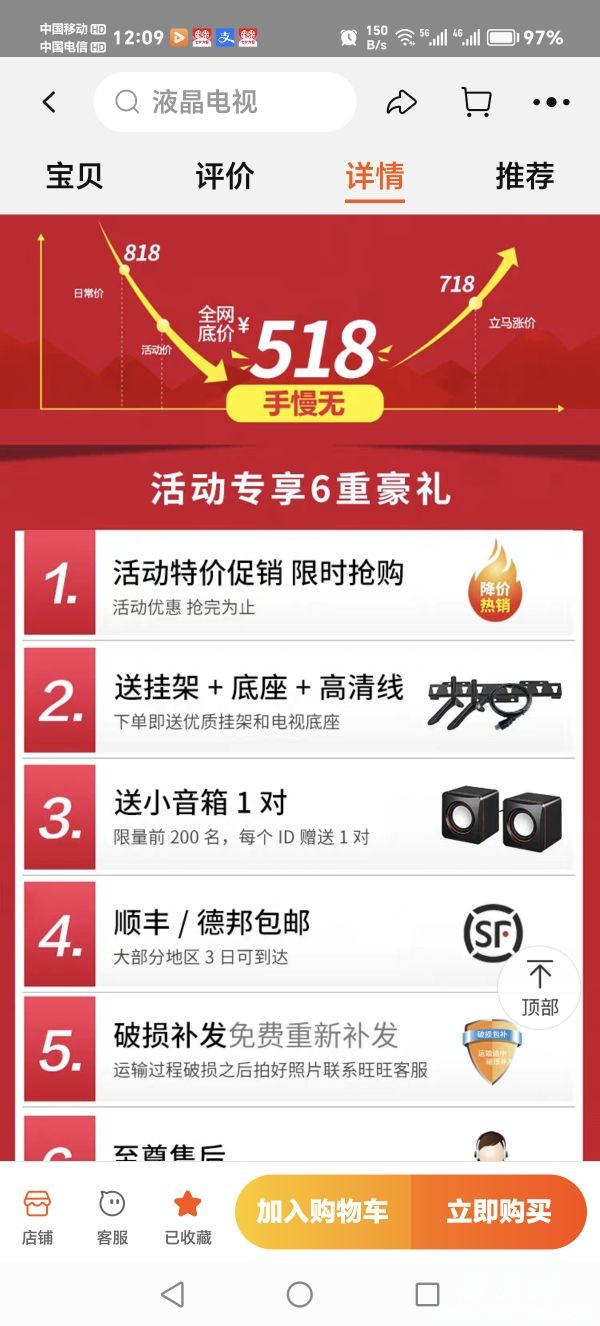Tap 立即购买 to buy now
Image resolution: width=600 pixels, height=1326 pixels.
pos(498,1212)
